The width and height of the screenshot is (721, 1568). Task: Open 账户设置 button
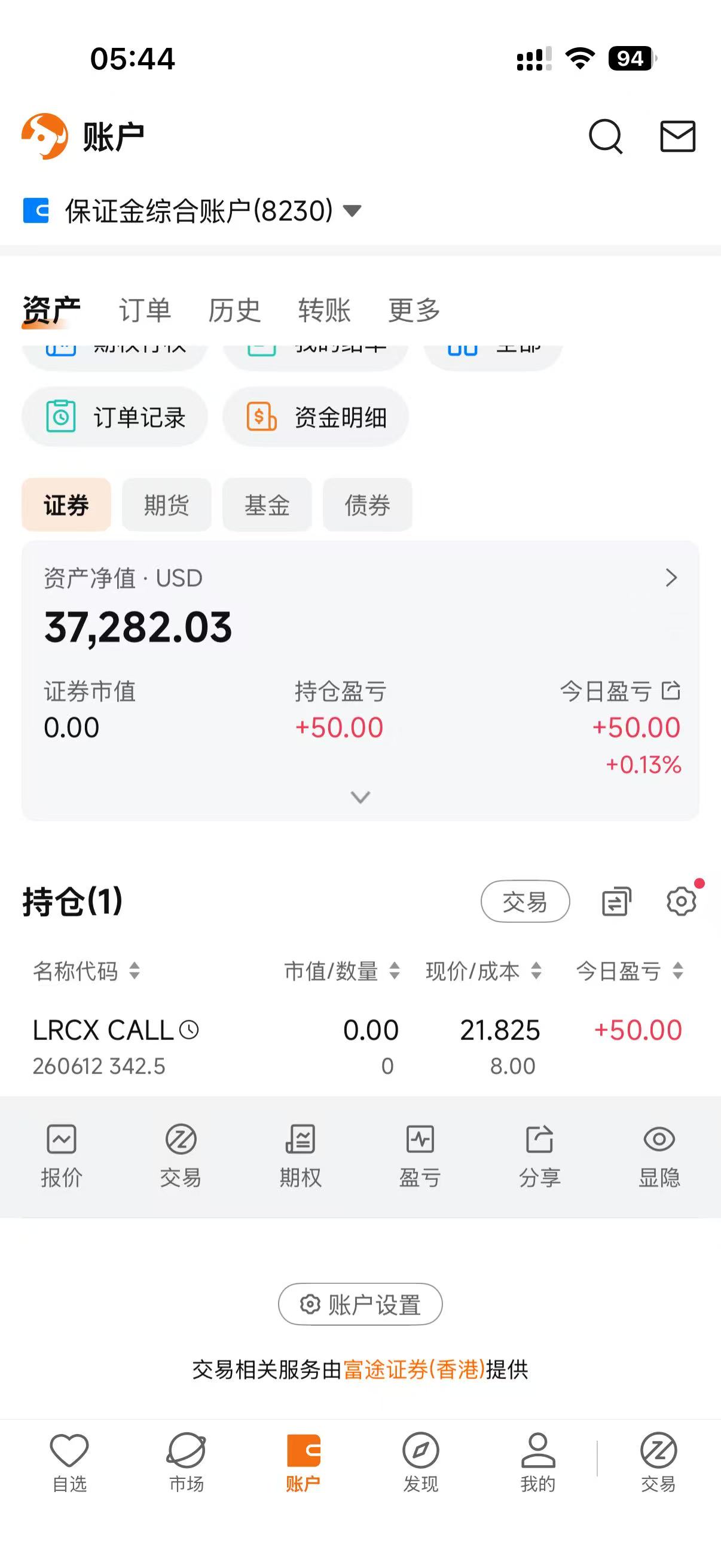point(360,1304)
